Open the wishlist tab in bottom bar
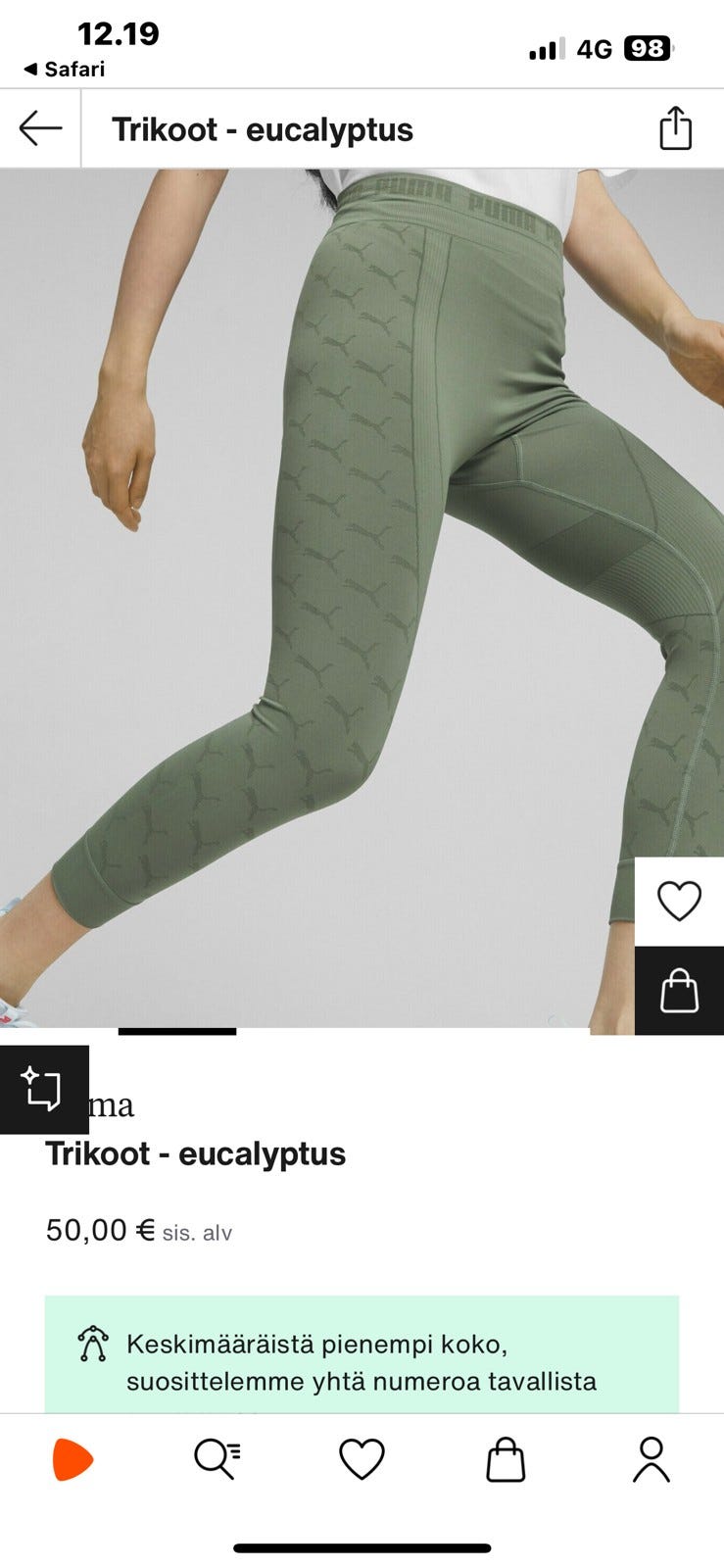The width and height of the screenshot is (724, 1568). (362, 1459)
